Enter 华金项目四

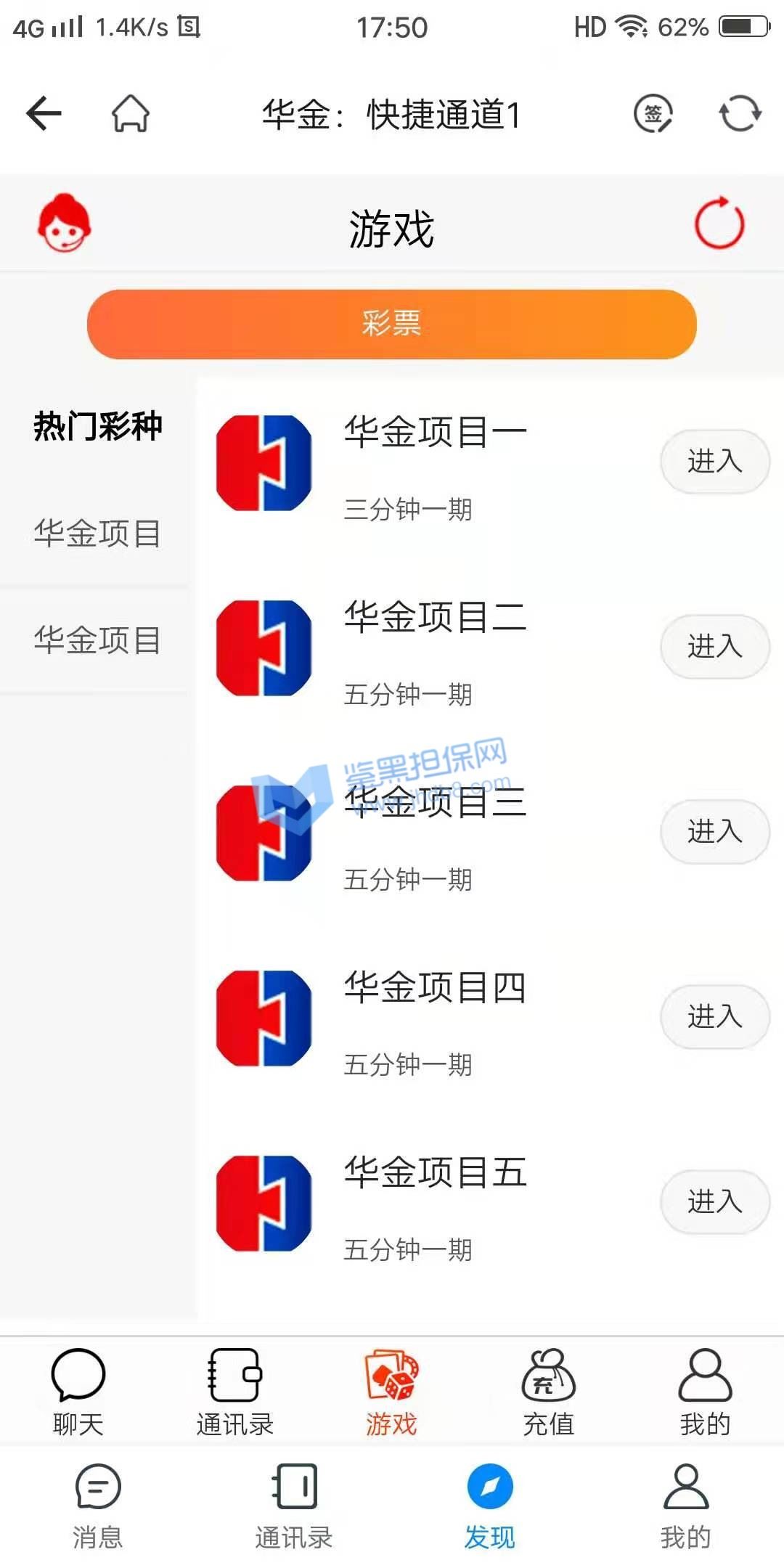click(714, 1017)
